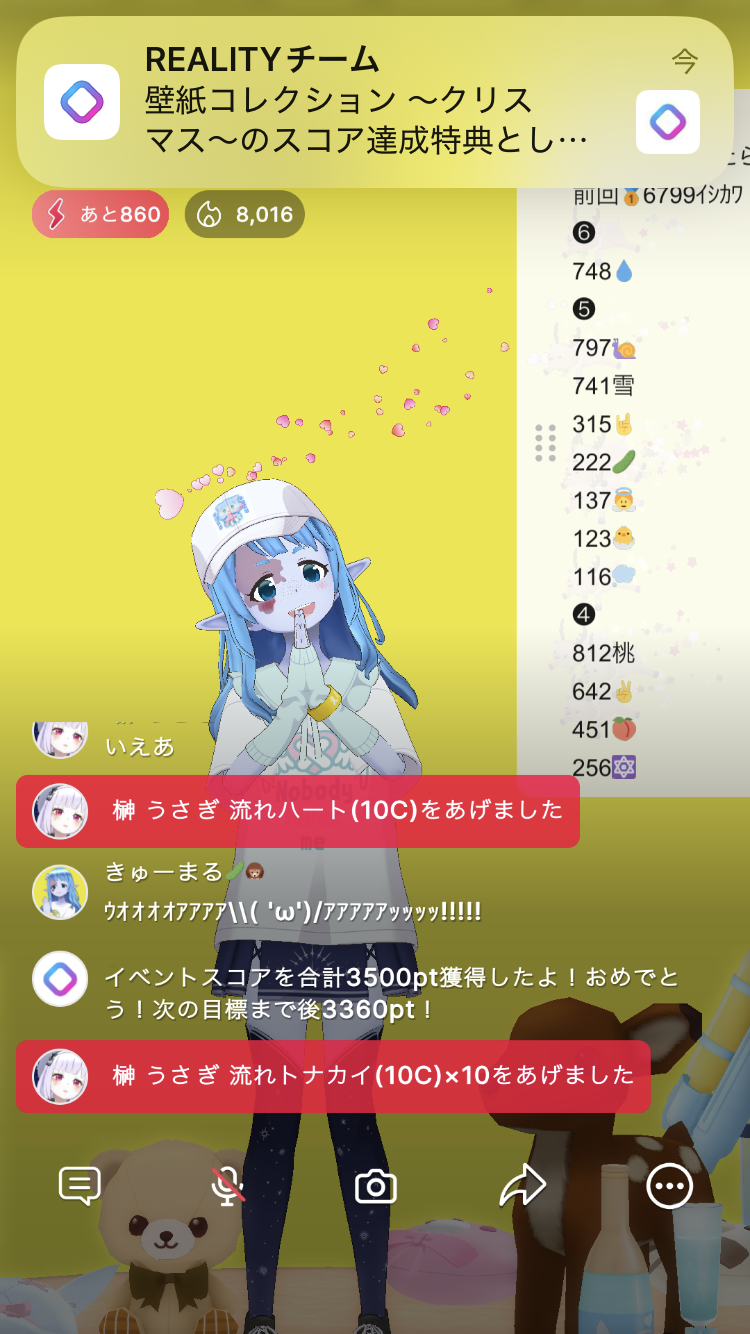
Task: Share this live stream
Action: coord(522,1186)
